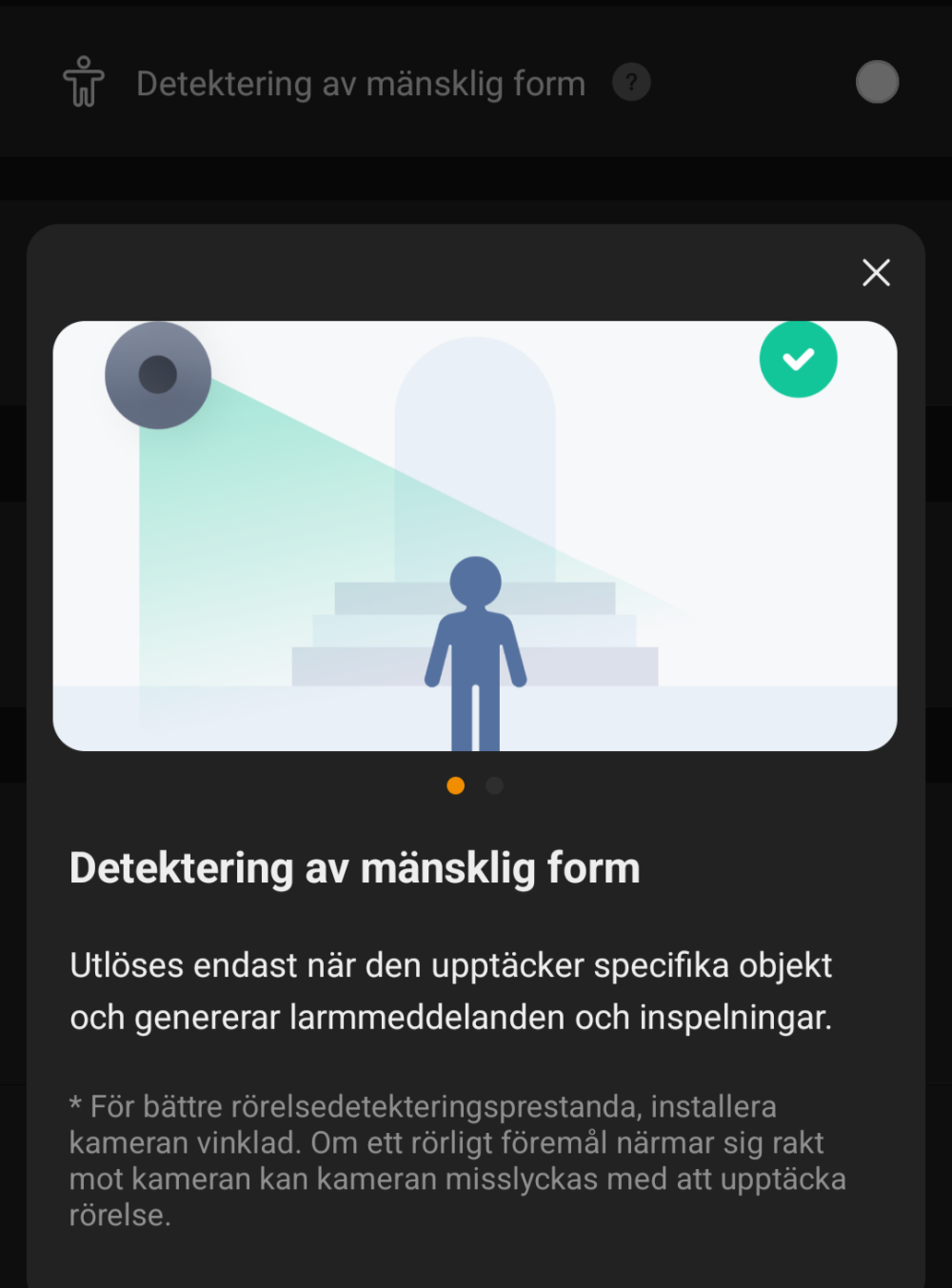Toggle Detektering av mänsklig form switch
Viewport: 952px width, 1288px height.
point(876,83)
